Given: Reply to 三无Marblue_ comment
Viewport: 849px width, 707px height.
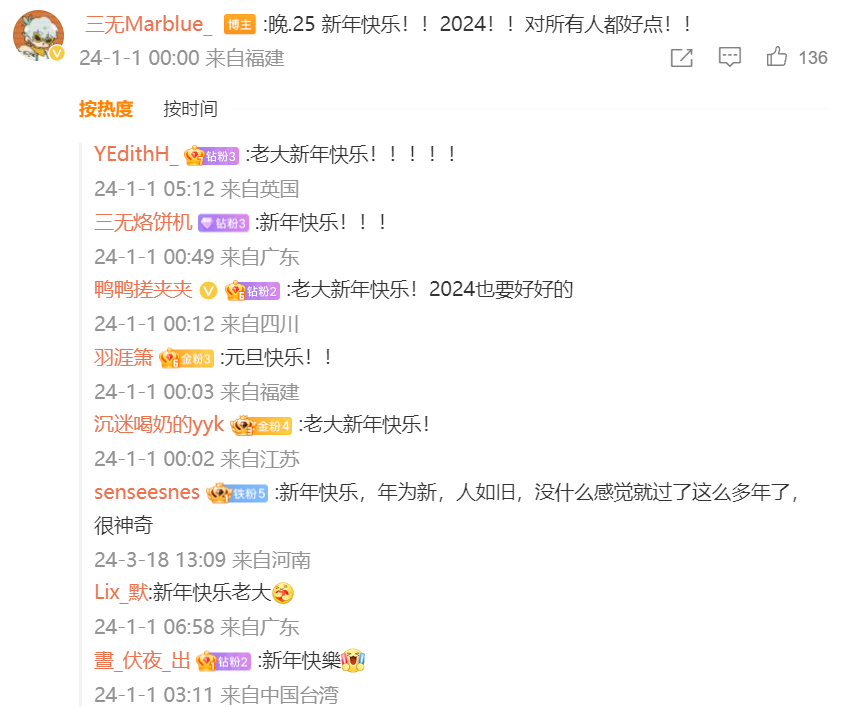Looking at the screenshot, I should [730, 58].
